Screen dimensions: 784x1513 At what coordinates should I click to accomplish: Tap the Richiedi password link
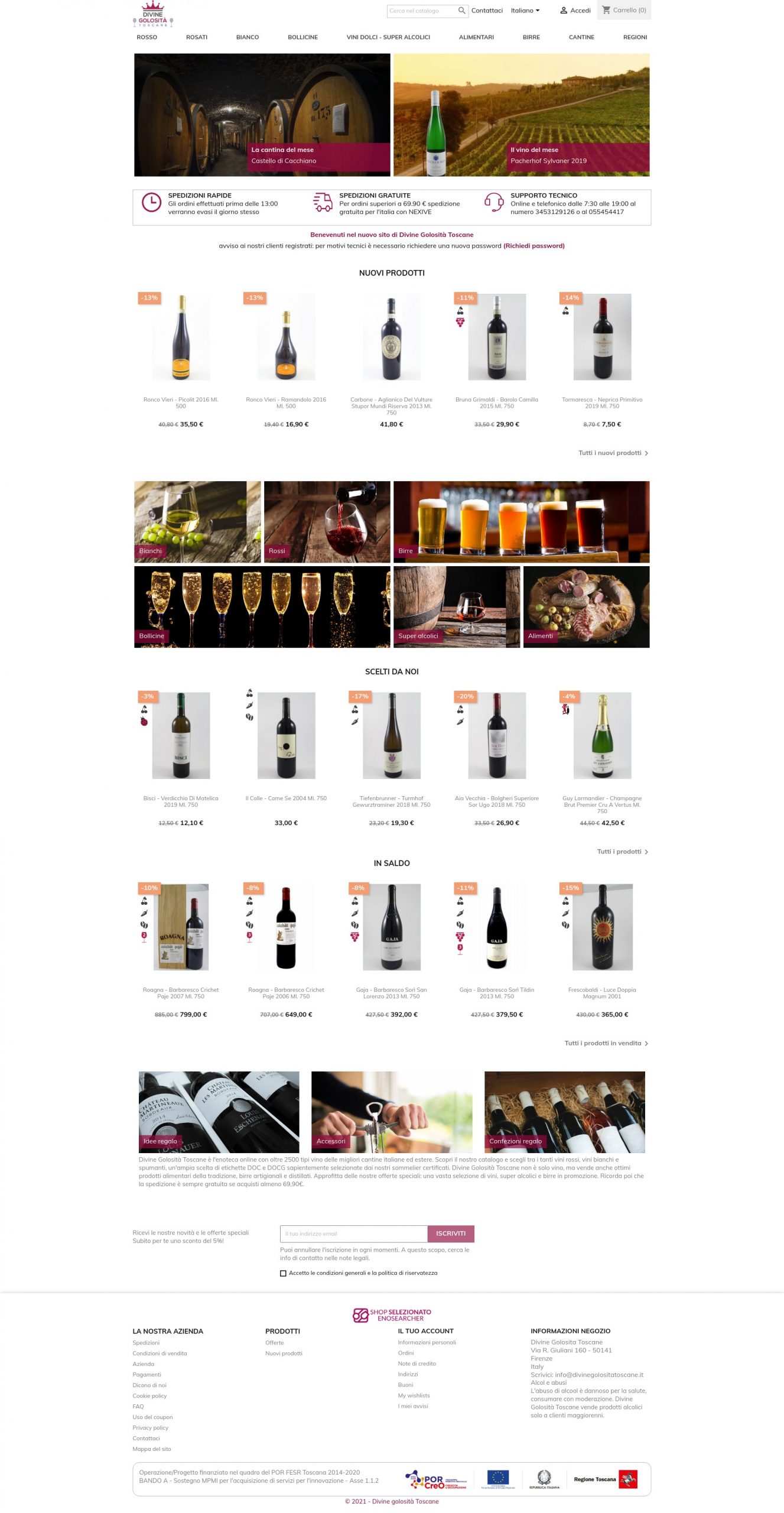coord(533,246)
